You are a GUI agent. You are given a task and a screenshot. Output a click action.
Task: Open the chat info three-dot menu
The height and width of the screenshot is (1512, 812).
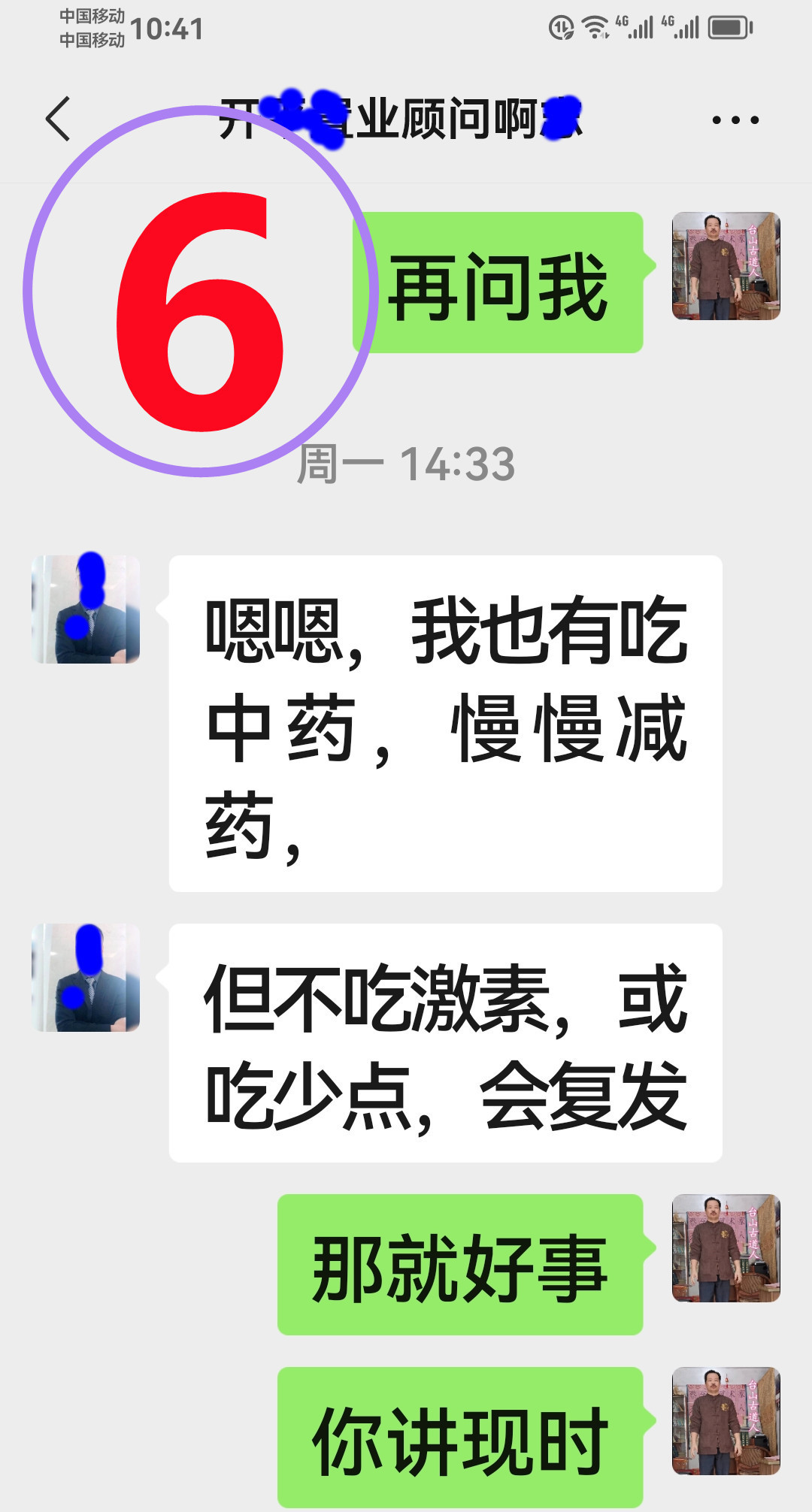(735, 119)
